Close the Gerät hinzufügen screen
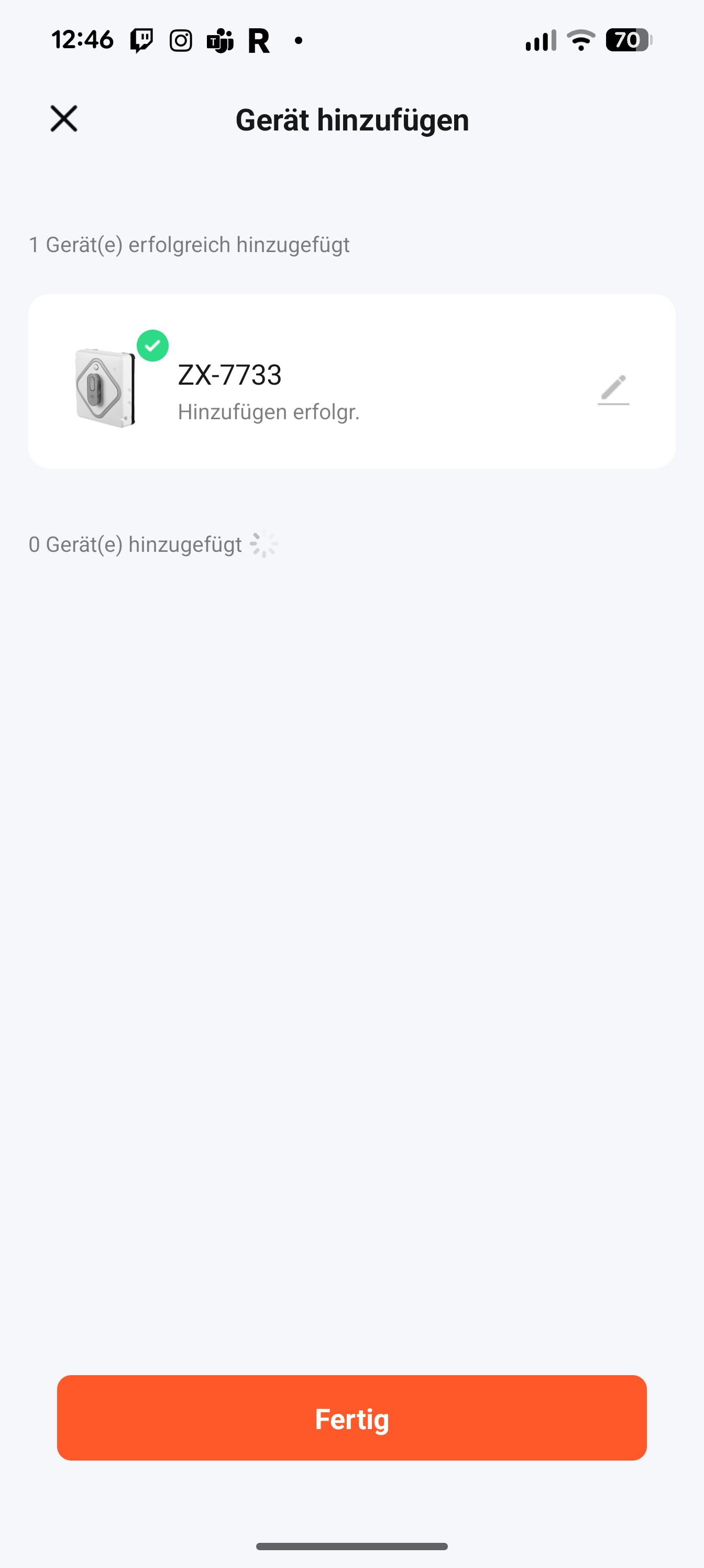Viewport: 704px width, 1568px height. click(64, 118)
